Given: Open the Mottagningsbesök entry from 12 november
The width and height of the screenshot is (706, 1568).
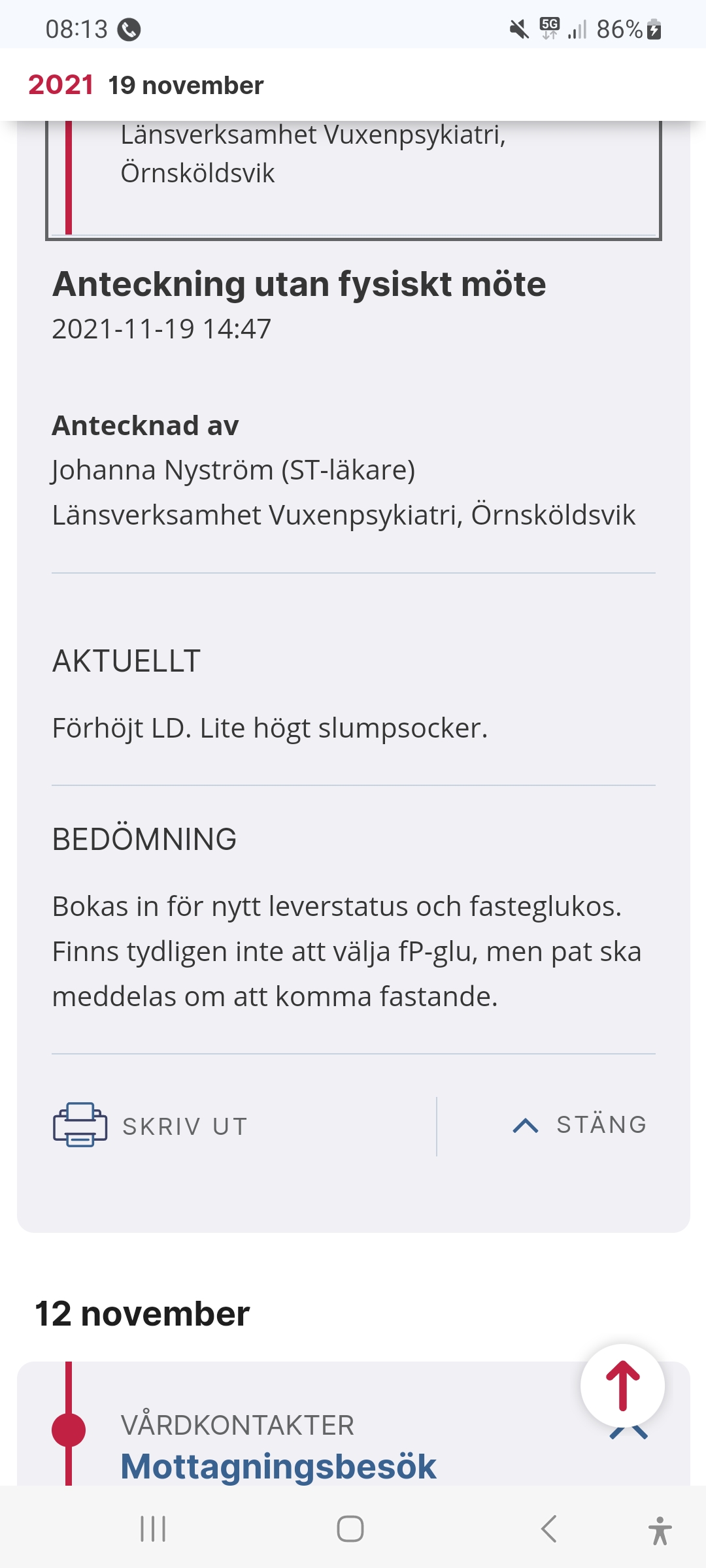Looking at the screenshot, I should [278, 1466].
